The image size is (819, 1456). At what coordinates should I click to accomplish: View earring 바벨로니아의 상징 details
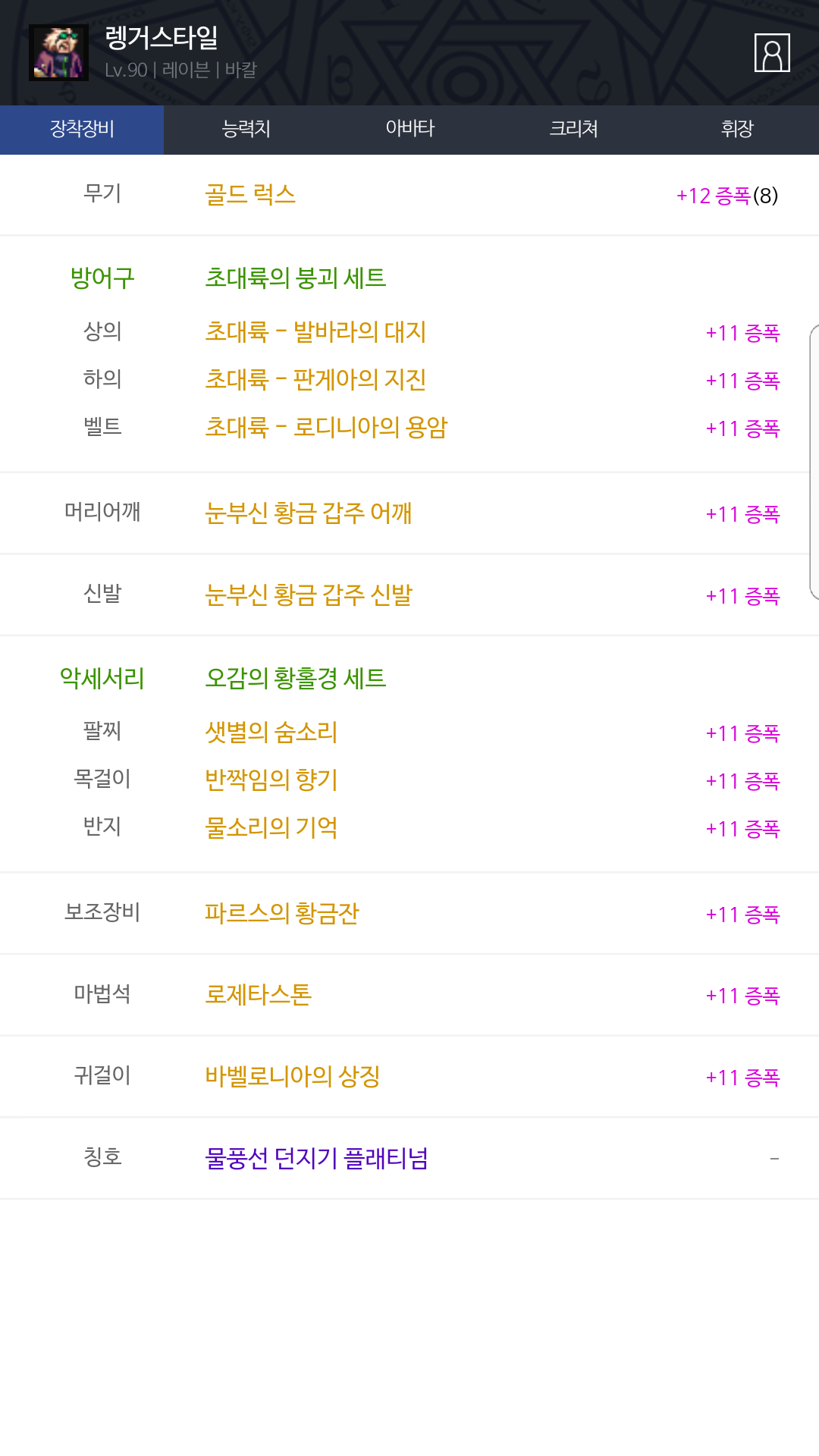[292, 1077]
